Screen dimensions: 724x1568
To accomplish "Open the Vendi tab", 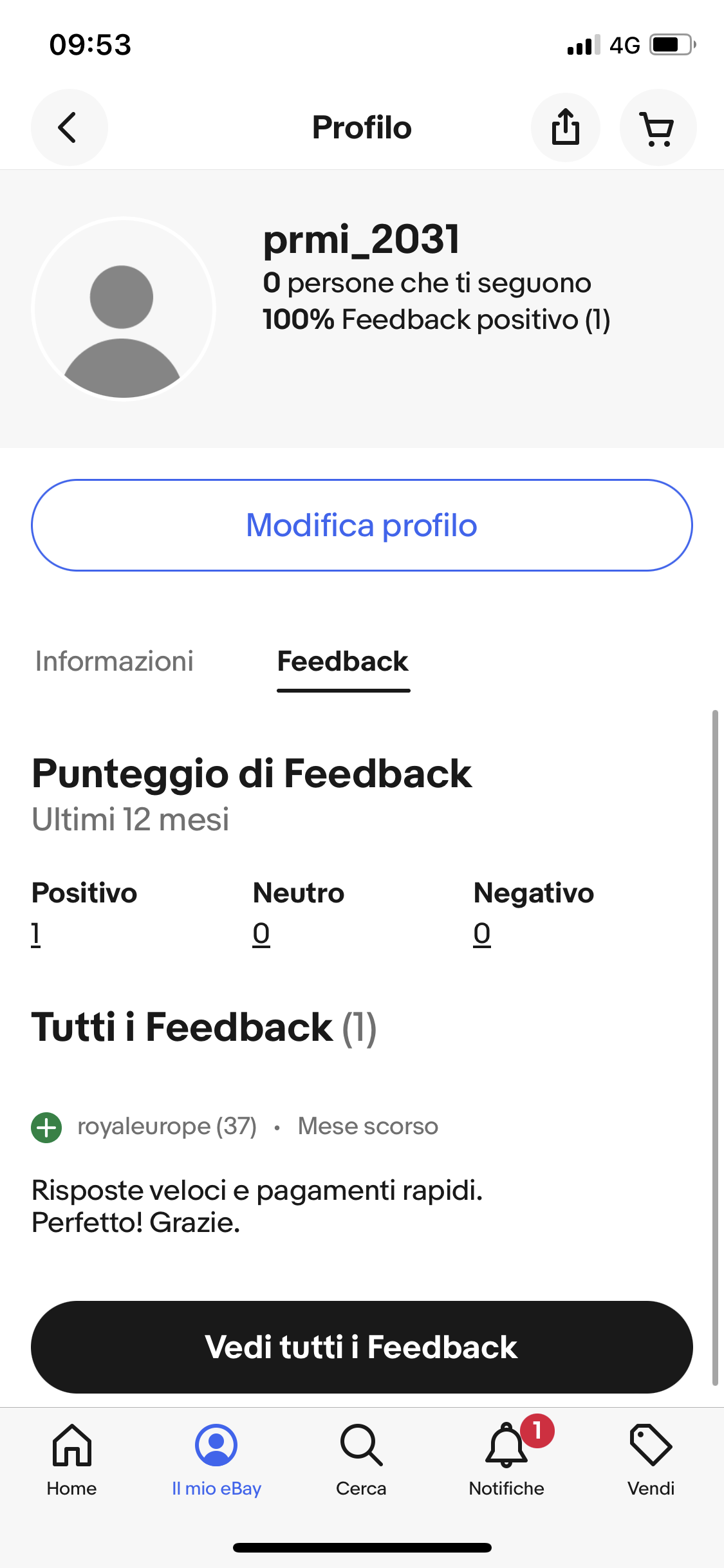I will (651, 1460).
